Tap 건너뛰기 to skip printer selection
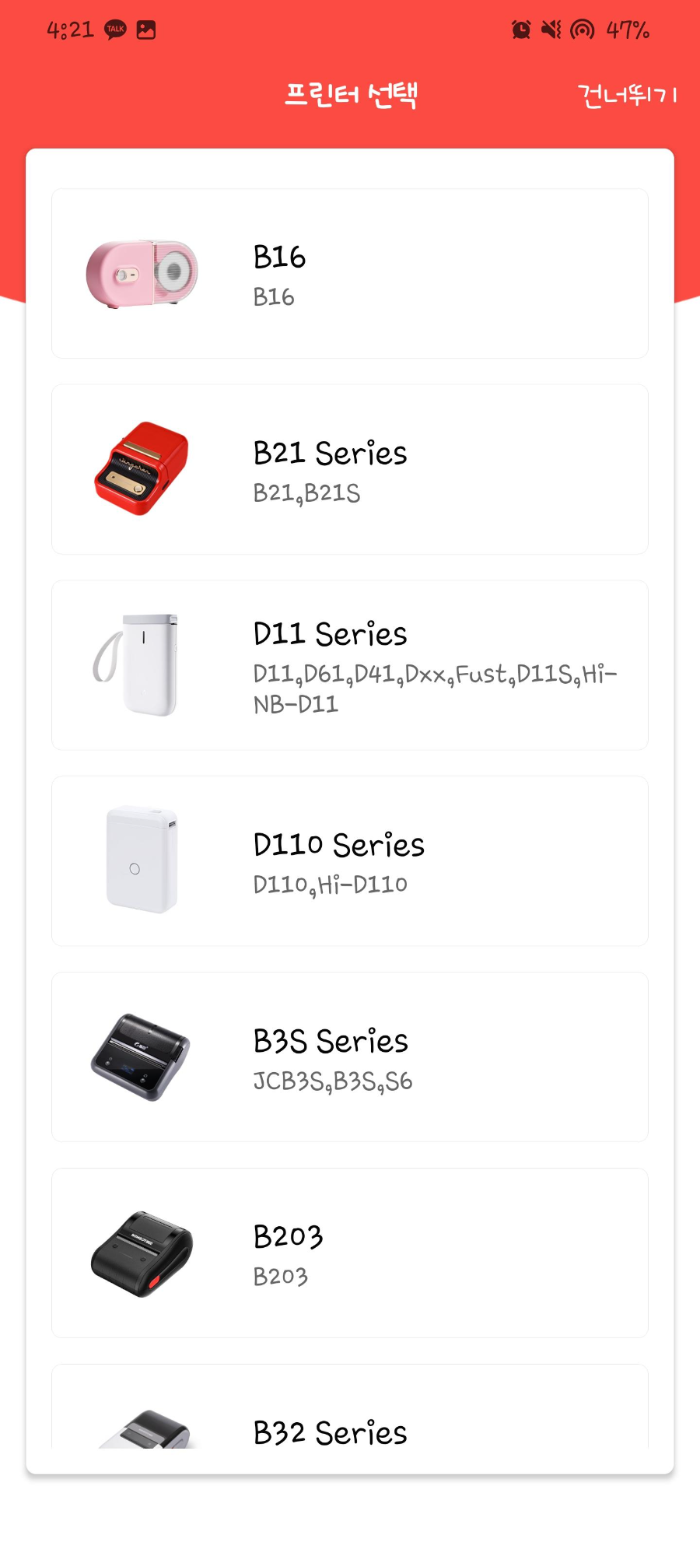Screen dimensions: 700x1556 click(627, 96)
